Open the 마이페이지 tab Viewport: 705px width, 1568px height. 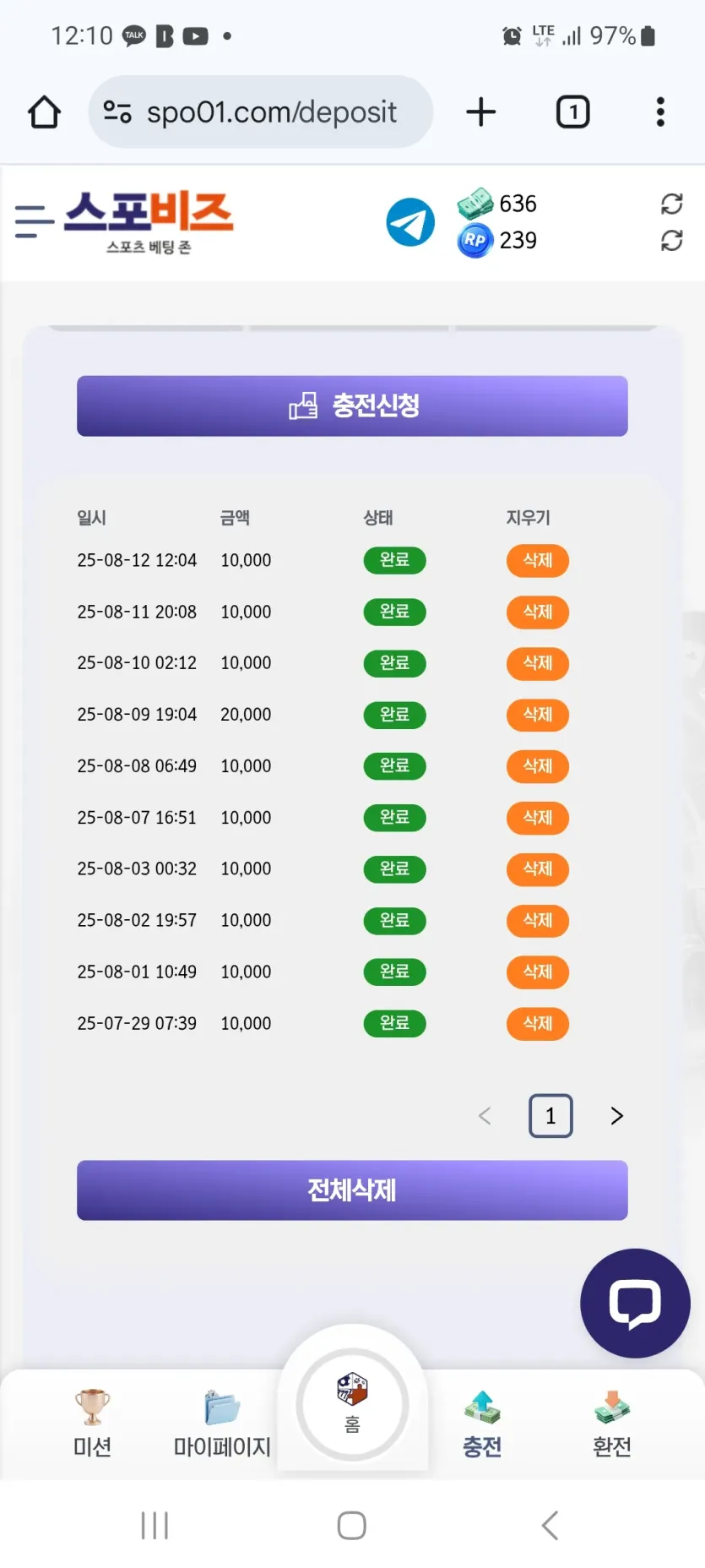click(222, 1423)
